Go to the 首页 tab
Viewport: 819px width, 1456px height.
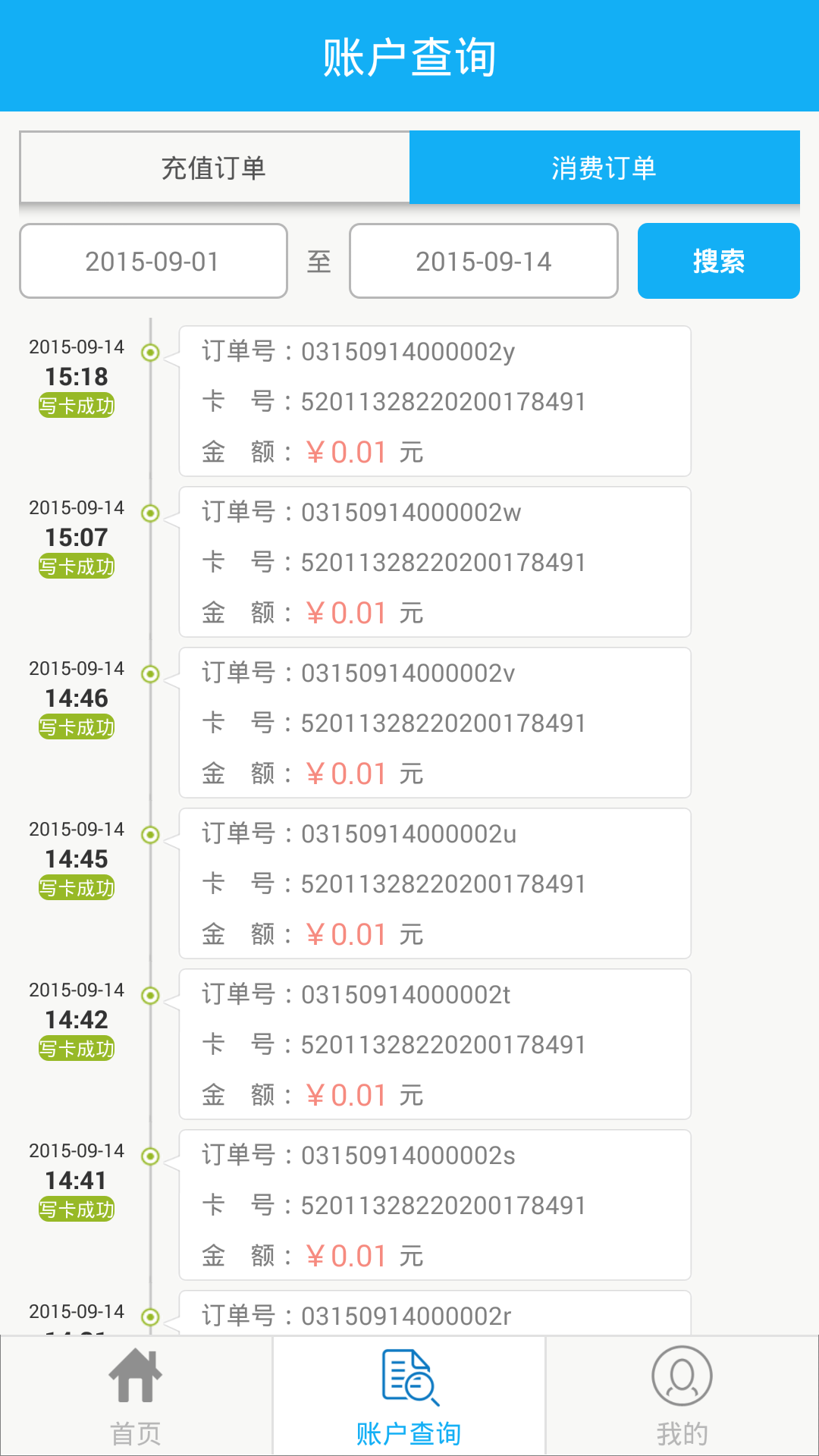(136, 1397)
